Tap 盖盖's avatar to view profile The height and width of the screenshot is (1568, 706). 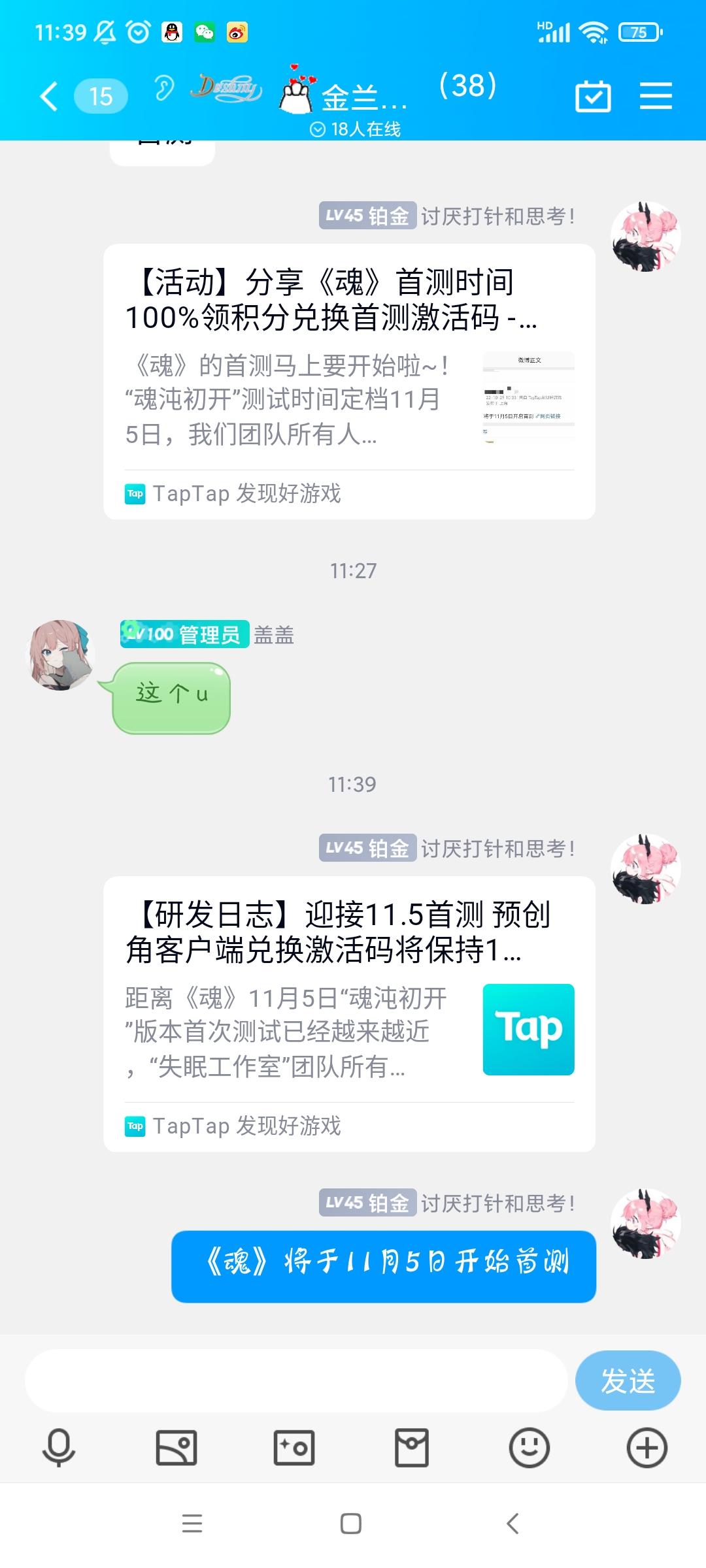click(x=60, y=656)
